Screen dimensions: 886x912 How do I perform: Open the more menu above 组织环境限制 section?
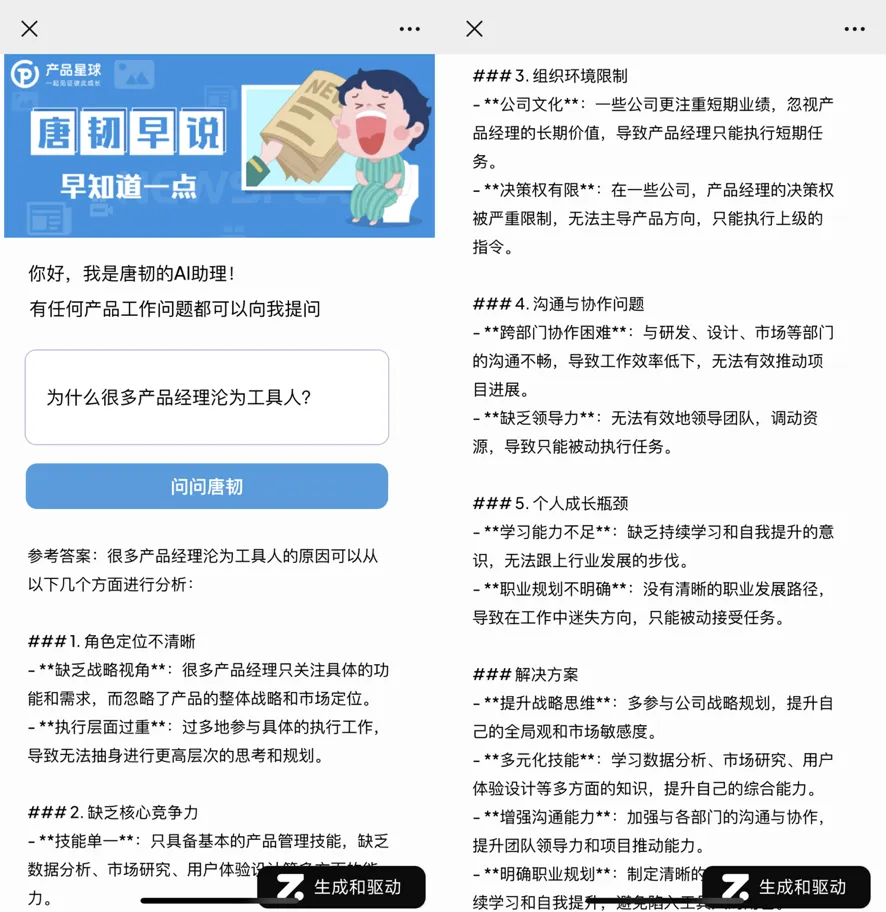(855, 28)
